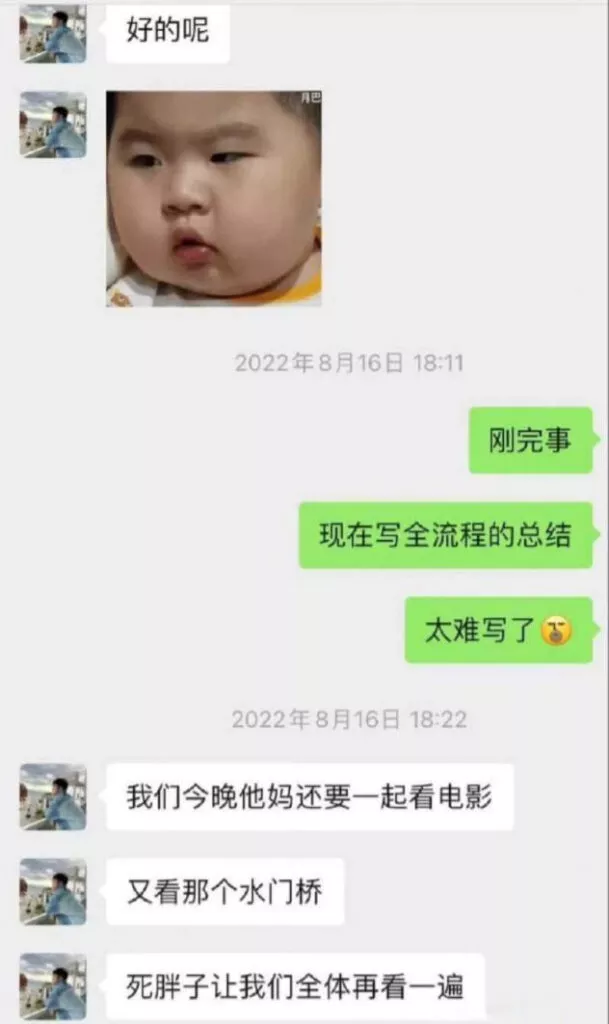Open sender's avatar next to 又看那个水门桥
Image resolution: width=609 pixels, height=1024 pixels.
pyautogui.click(x=53, y=891)
